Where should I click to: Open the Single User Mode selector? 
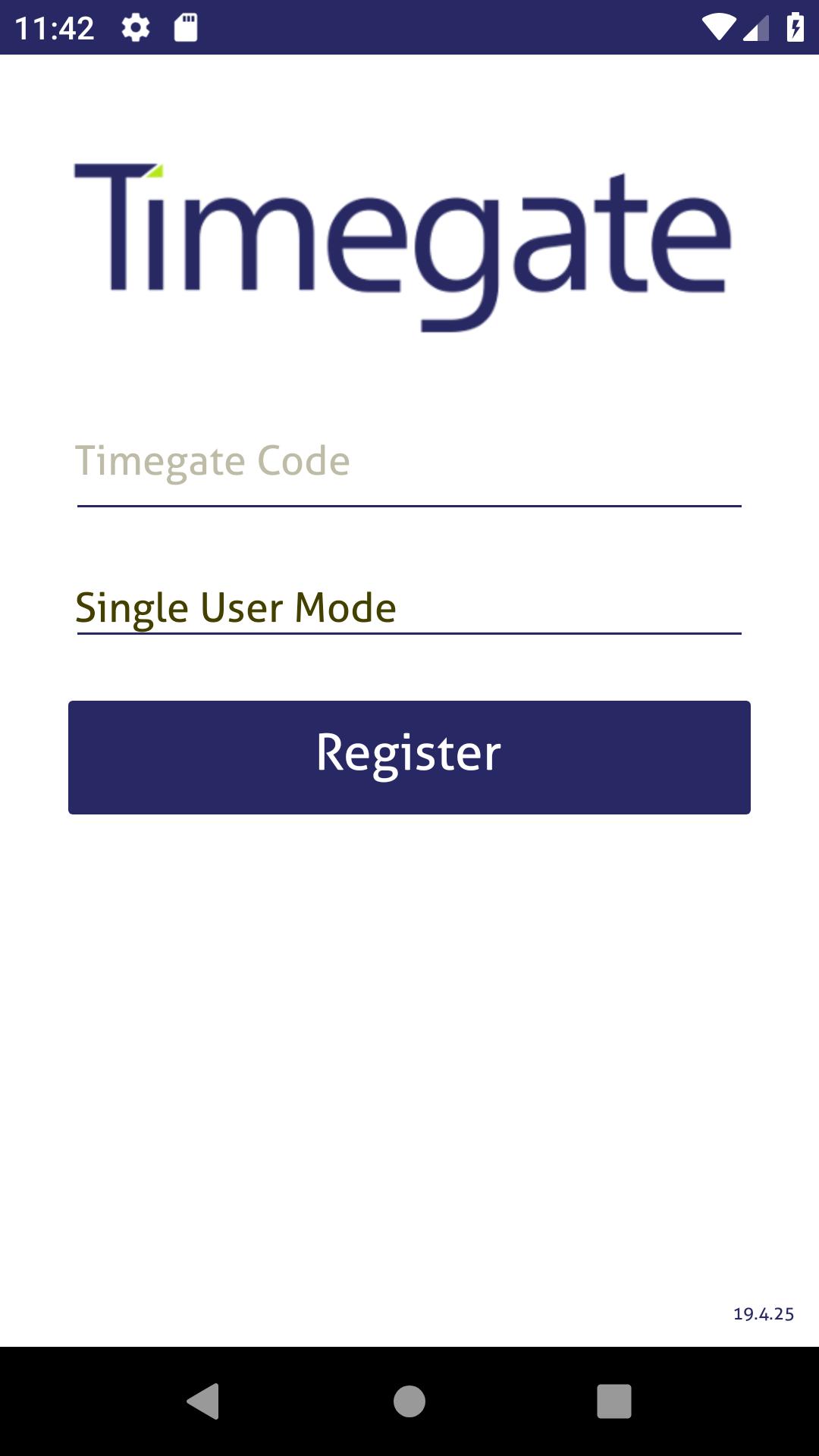[409, 609]
